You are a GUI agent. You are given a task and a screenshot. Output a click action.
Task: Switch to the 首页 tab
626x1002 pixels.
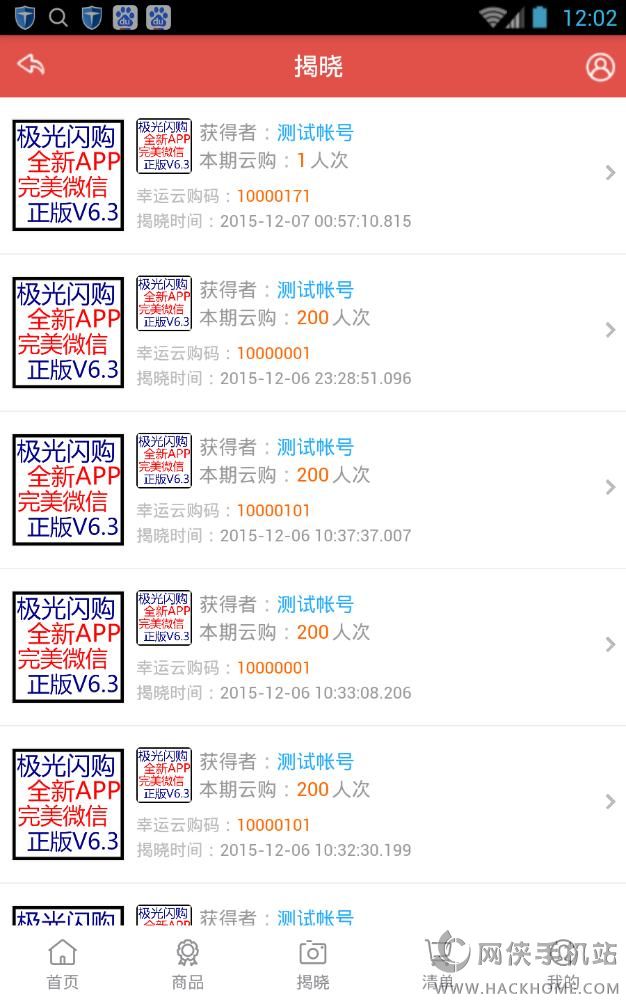[62, 964]
